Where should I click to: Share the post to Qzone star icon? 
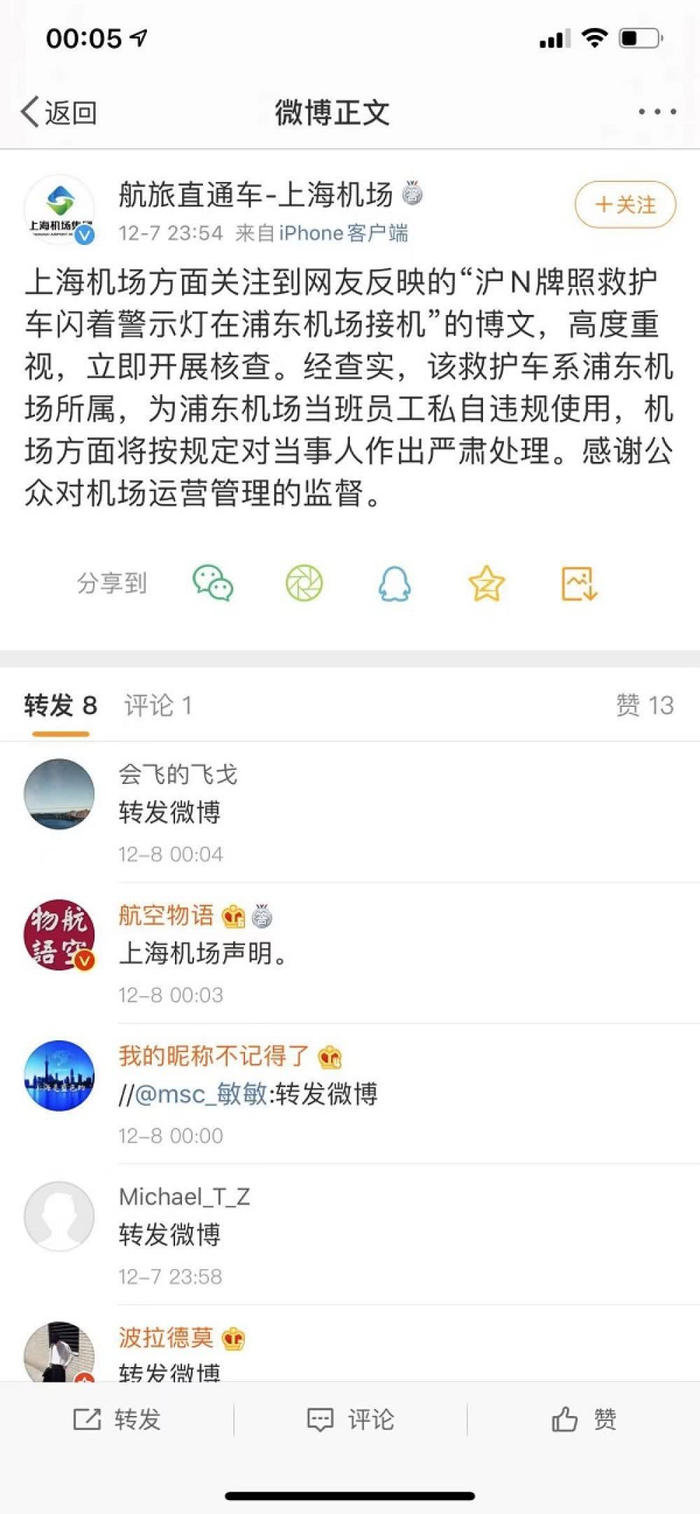(x=487, y=582)
